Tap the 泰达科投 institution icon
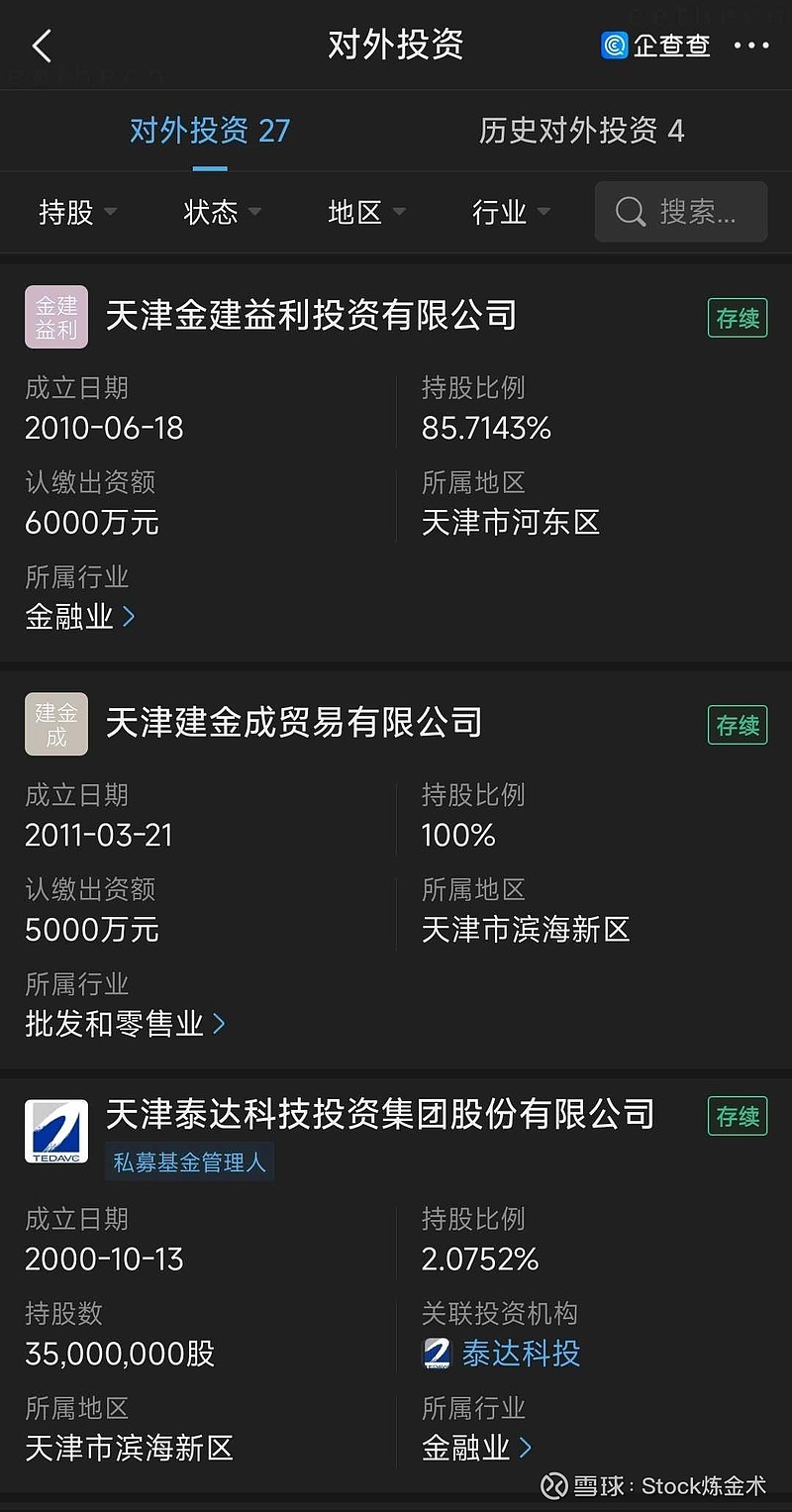 pos(440,1354)
